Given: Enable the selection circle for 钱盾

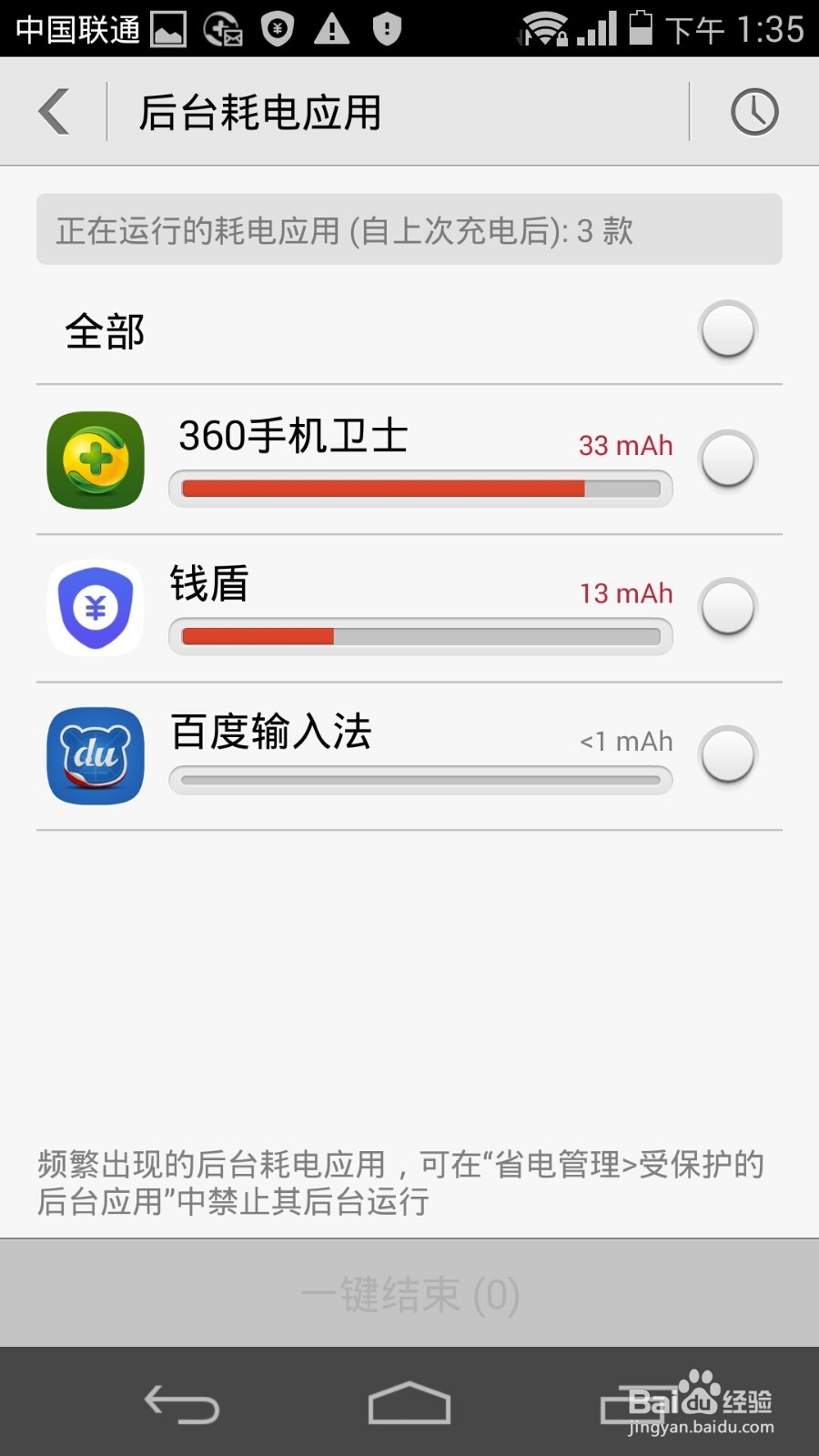Looking at the screenshot, I should pos(725,608).
